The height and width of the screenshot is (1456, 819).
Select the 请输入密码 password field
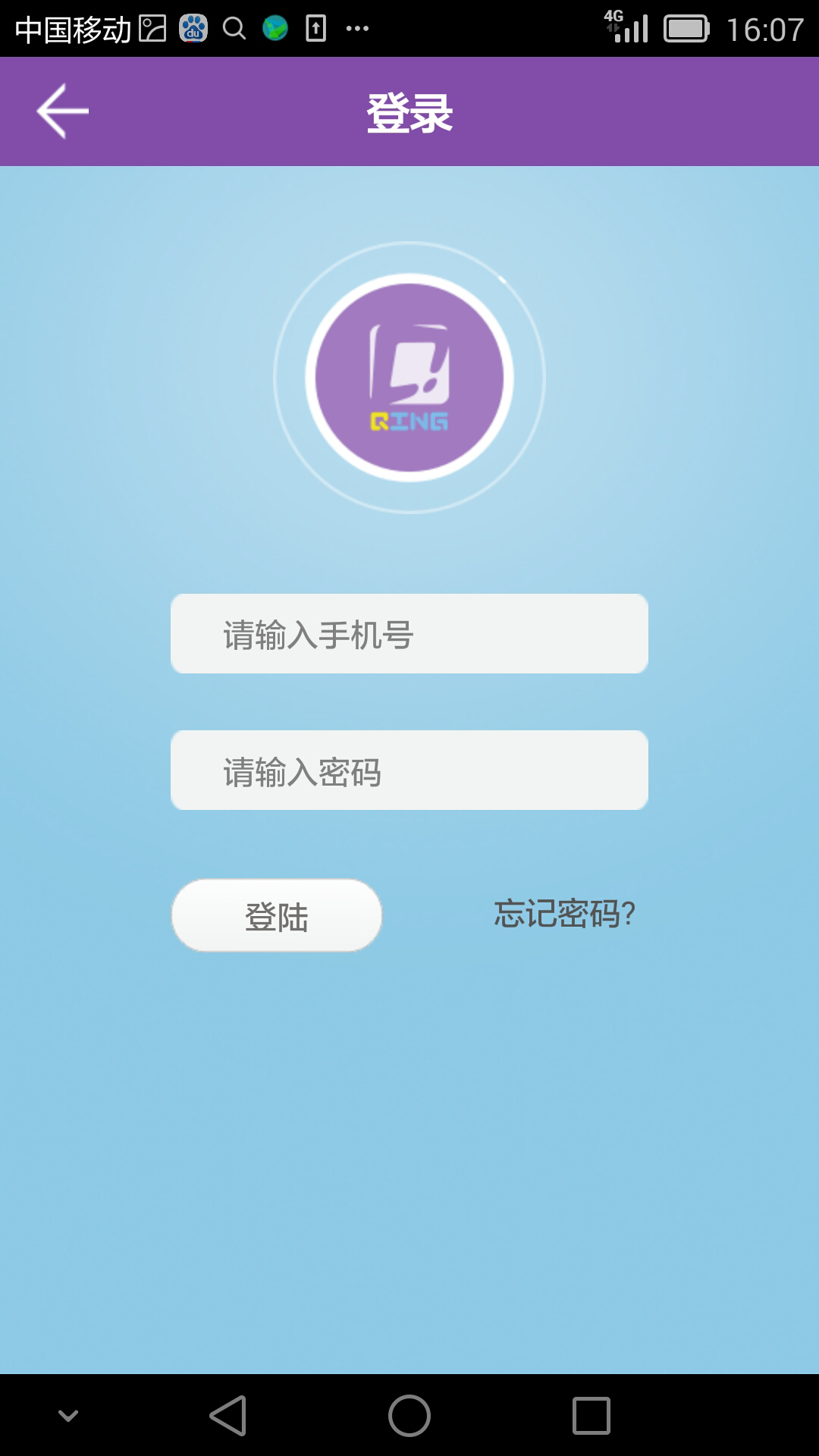(x=409, y=770)
